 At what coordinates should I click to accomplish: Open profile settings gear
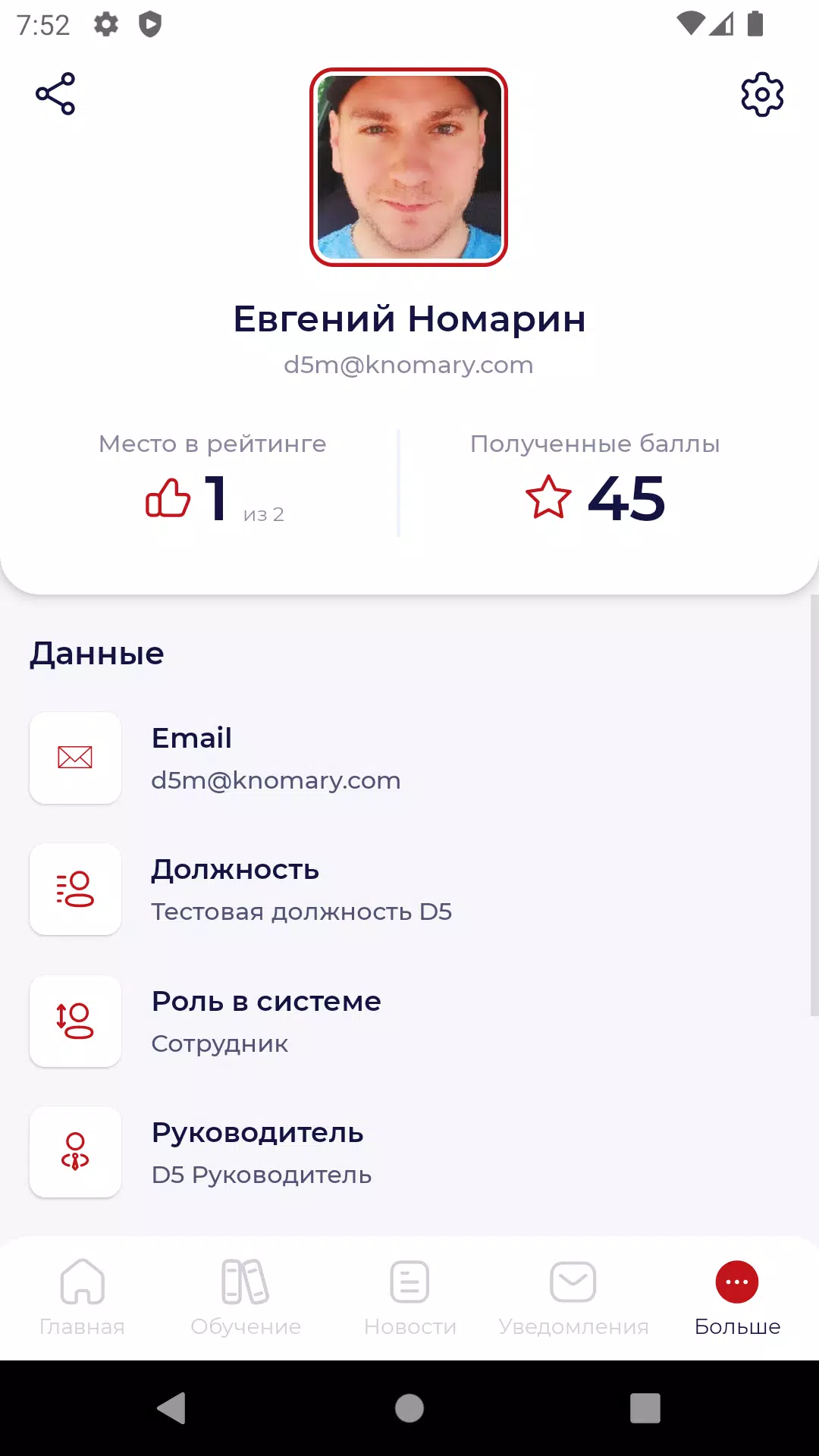[x=761, y=95]
